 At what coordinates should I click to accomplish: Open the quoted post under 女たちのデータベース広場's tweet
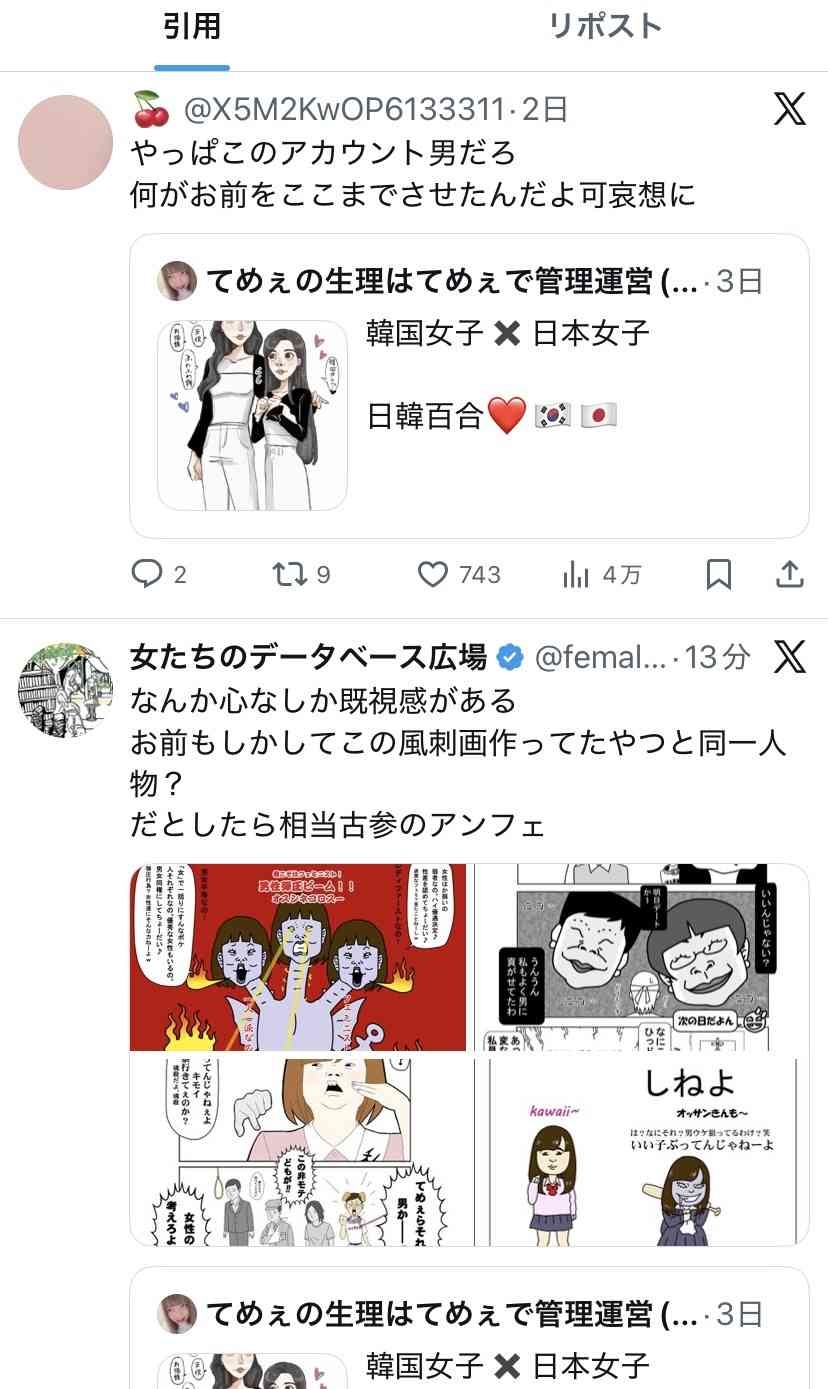[x=469, y=1330]
